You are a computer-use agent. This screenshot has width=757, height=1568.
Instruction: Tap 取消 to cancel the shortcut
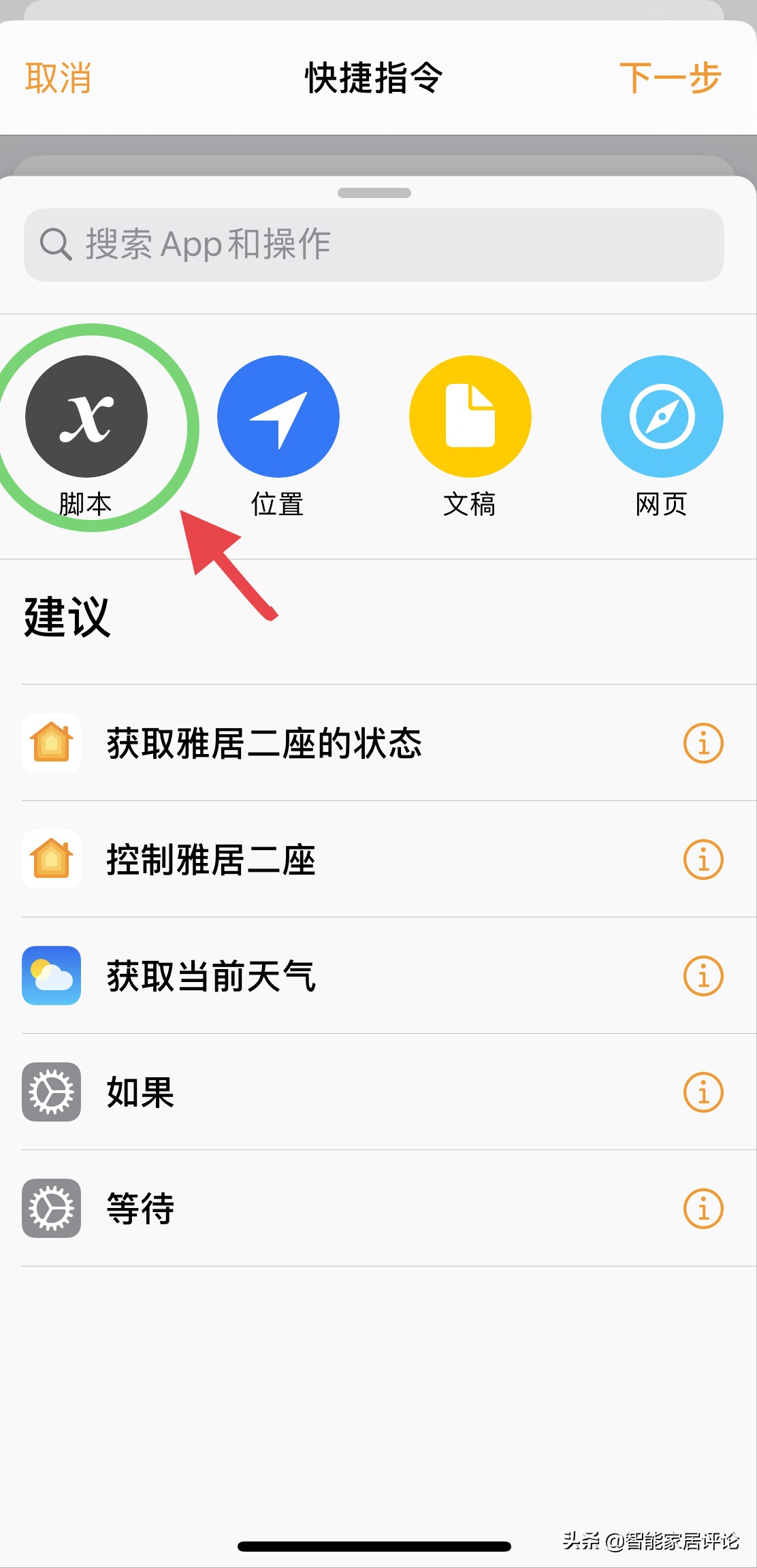[59, 78]
